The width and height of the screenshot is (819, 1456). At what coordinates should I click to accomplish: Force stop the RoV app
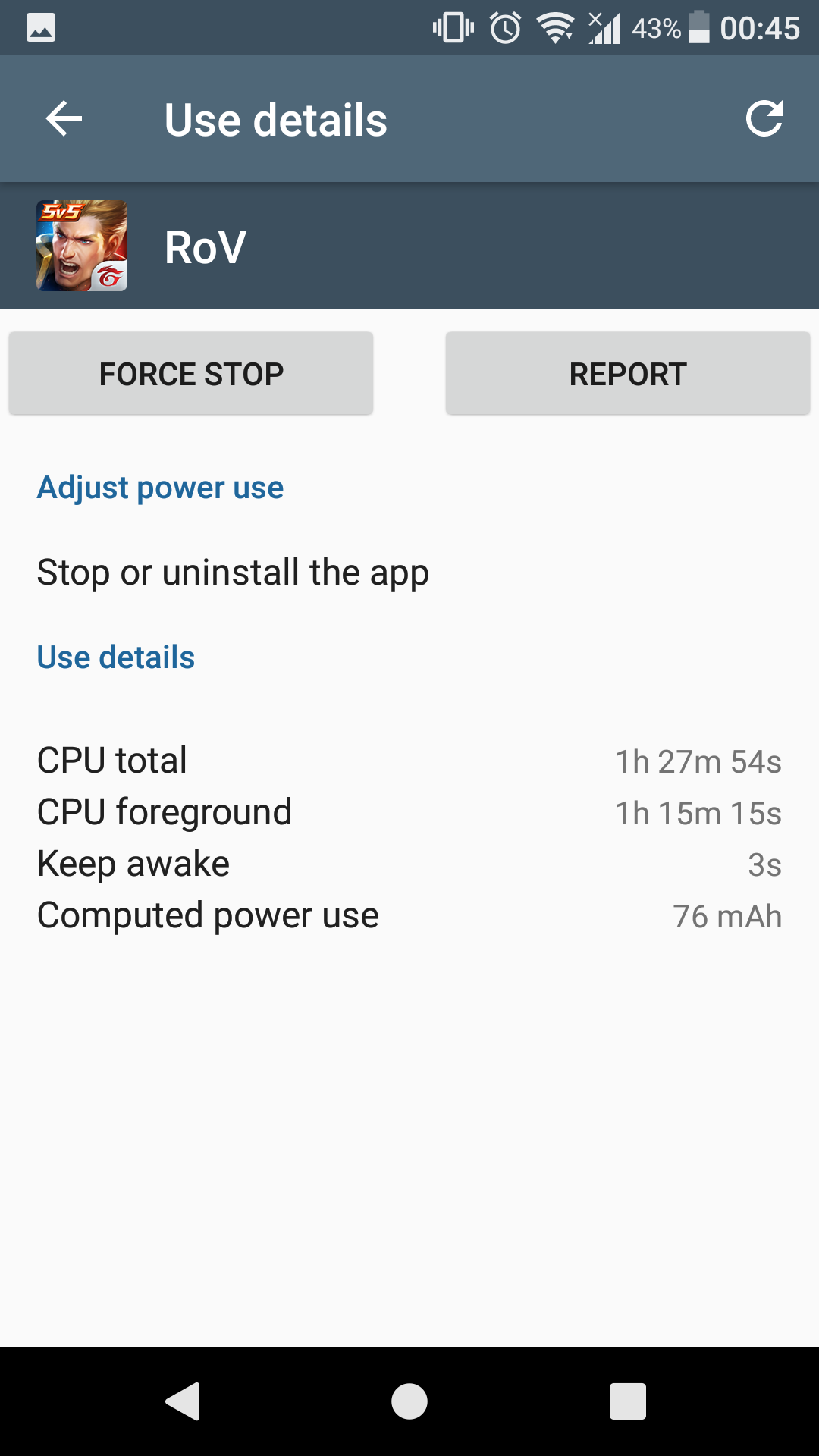point(191,374)
